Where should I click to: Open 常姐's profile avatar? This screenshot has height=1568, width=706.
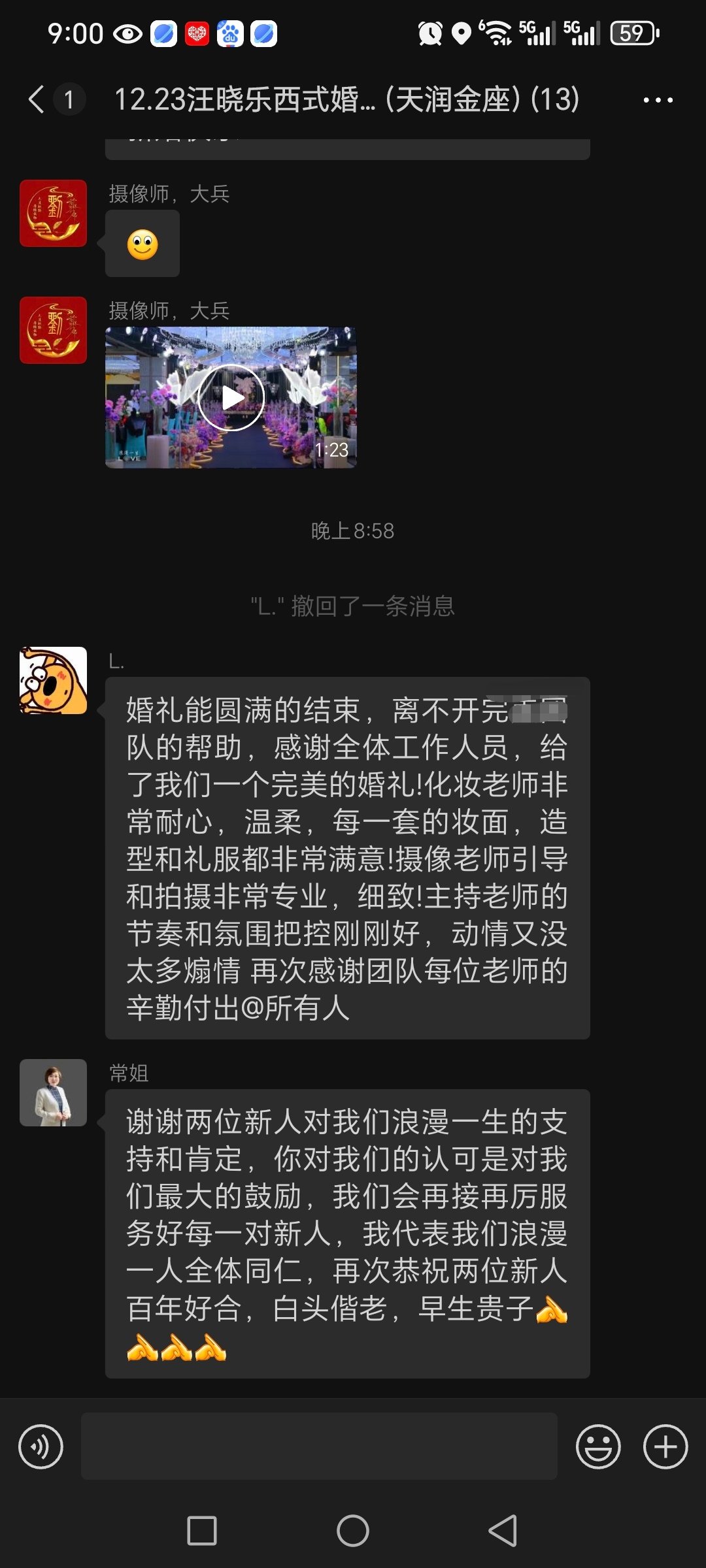click(x=53, y=1092)
